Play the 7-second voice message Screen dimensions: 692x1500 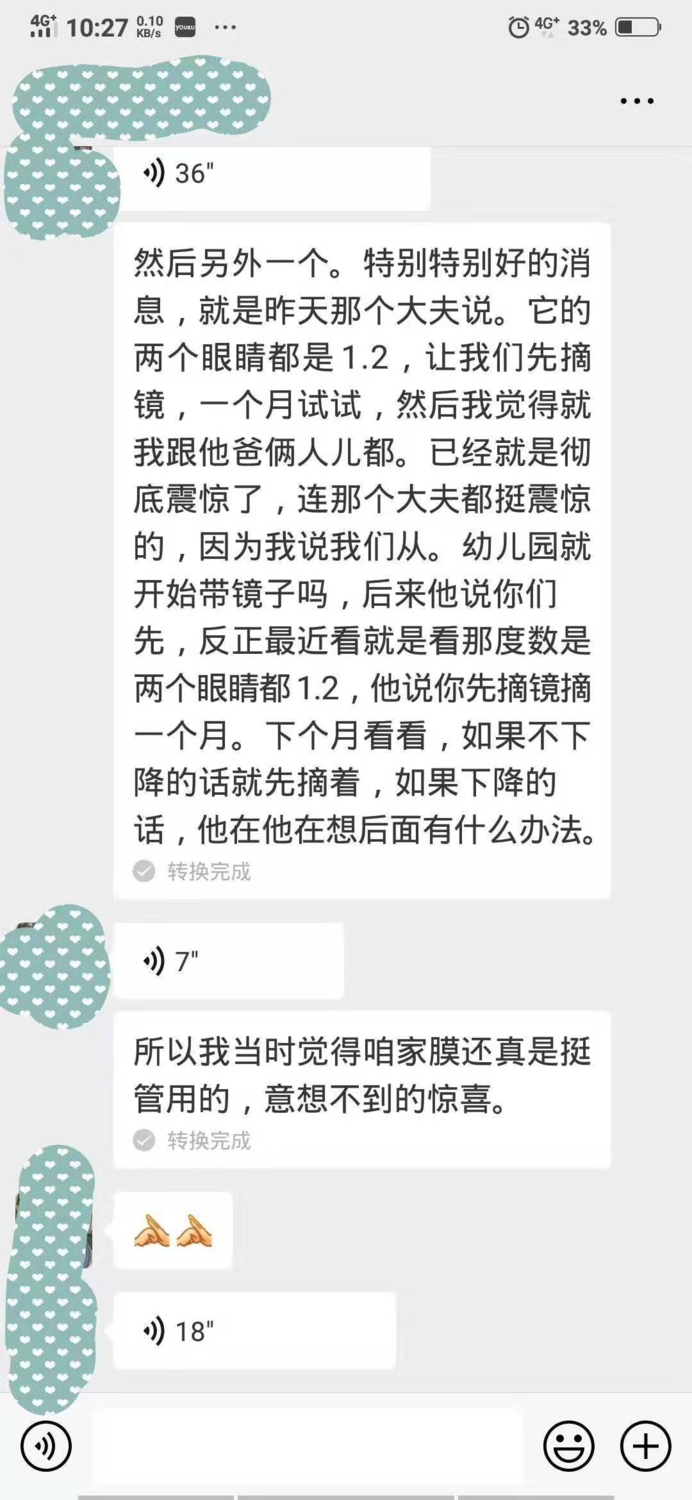(228, 962)
